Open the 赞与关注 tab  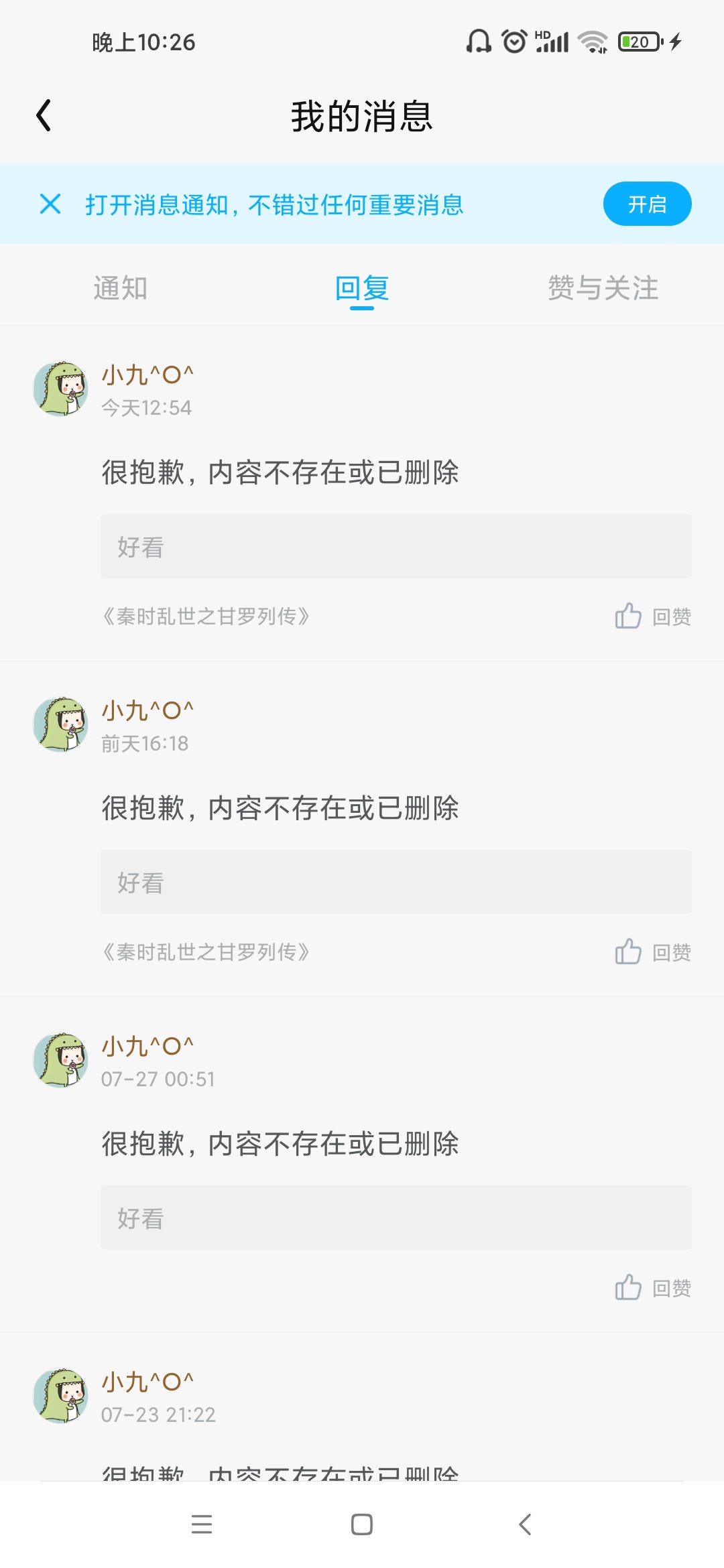pos(603,288)
